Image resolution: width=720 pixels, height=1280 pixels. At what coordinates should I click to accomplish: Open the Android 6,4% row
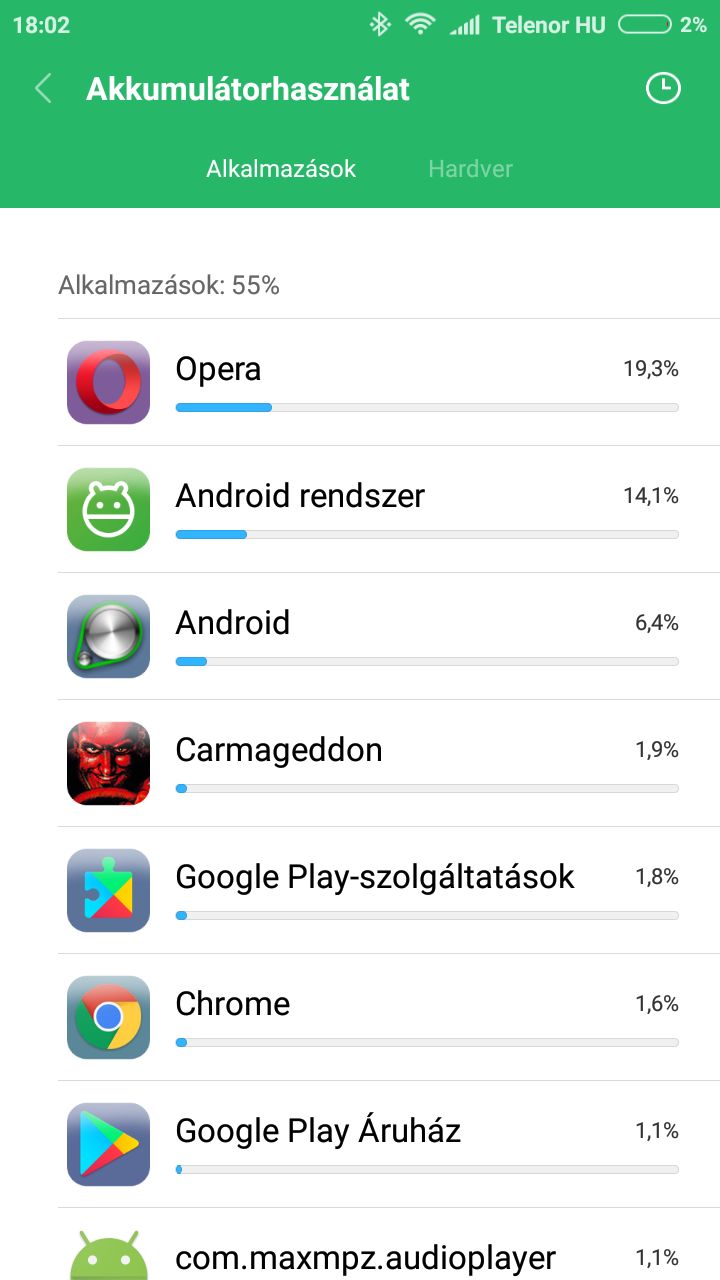[388, 637]
